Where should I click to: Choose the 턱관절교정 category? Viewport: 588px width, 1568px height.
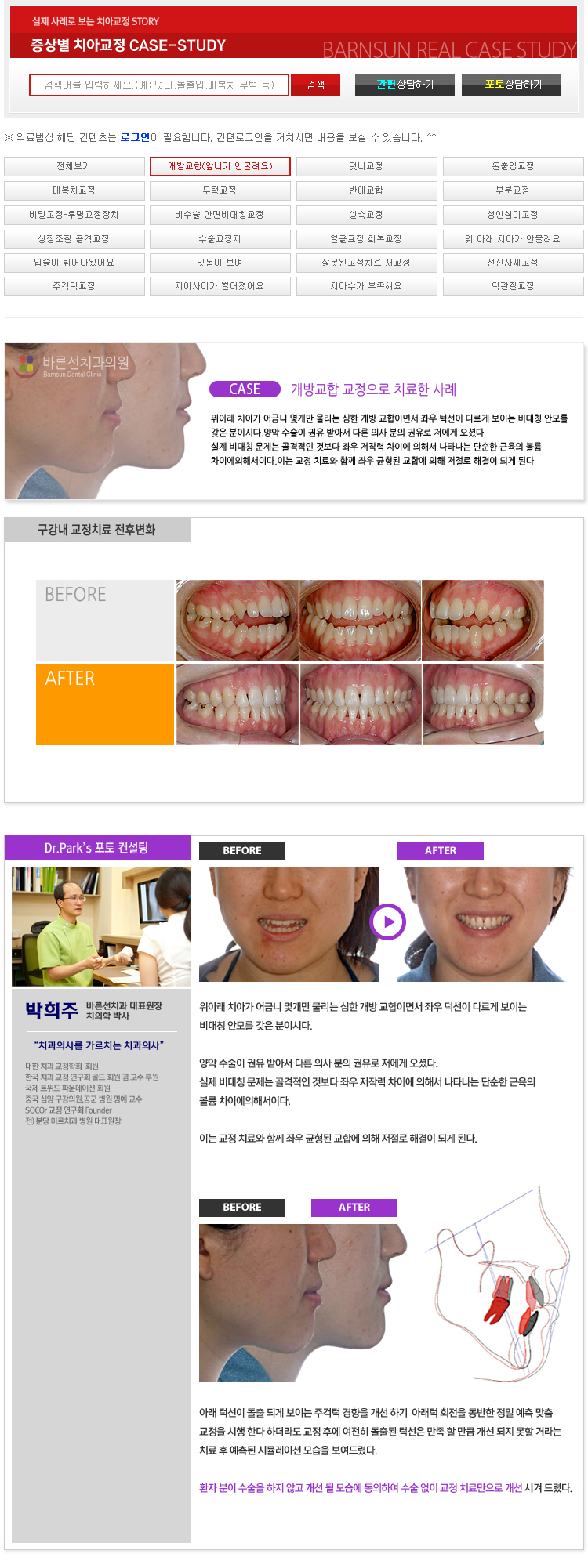coord(513,286)
